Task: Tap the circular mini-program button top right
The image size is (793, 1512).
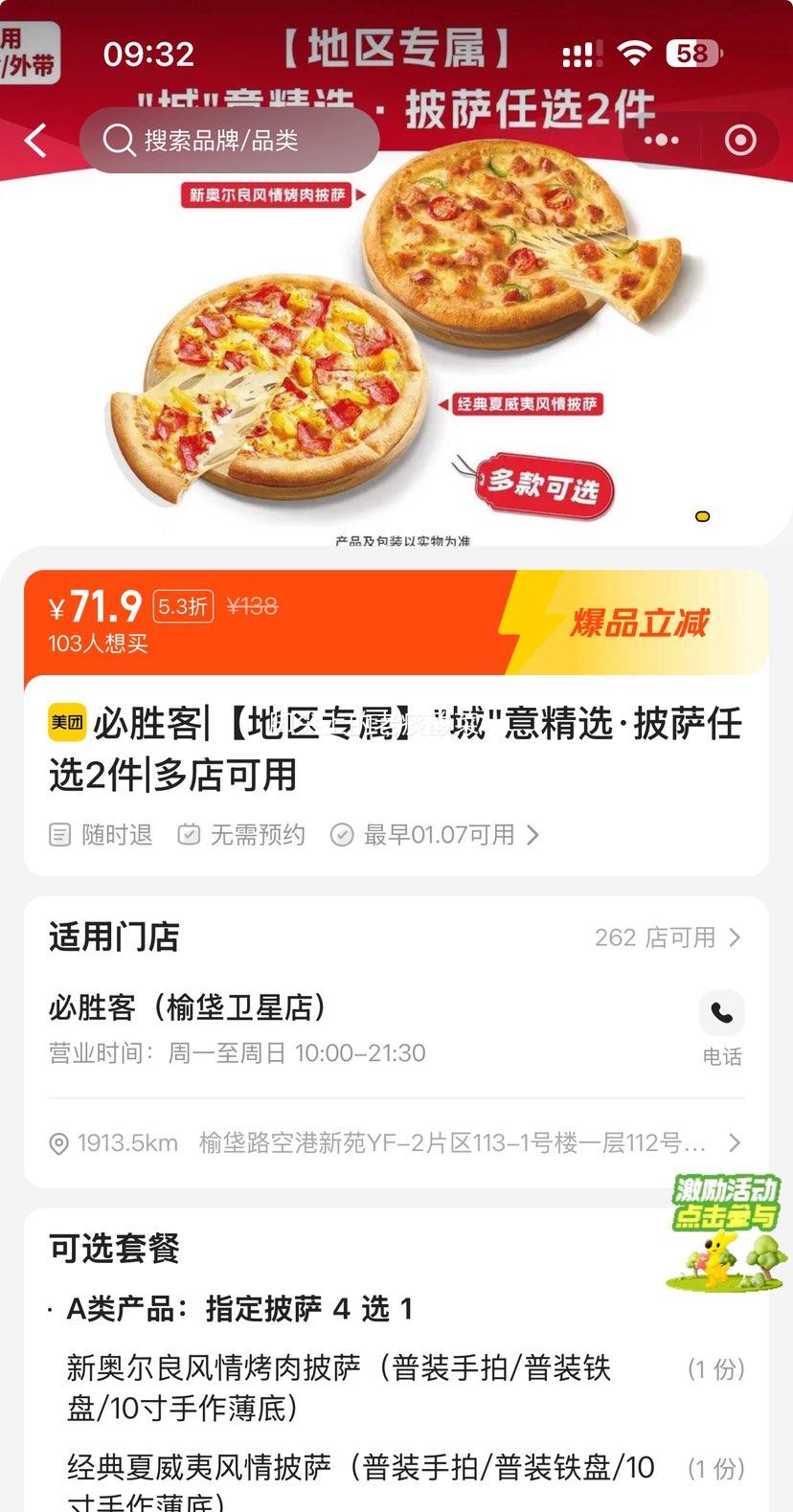Action: (739, 140)
